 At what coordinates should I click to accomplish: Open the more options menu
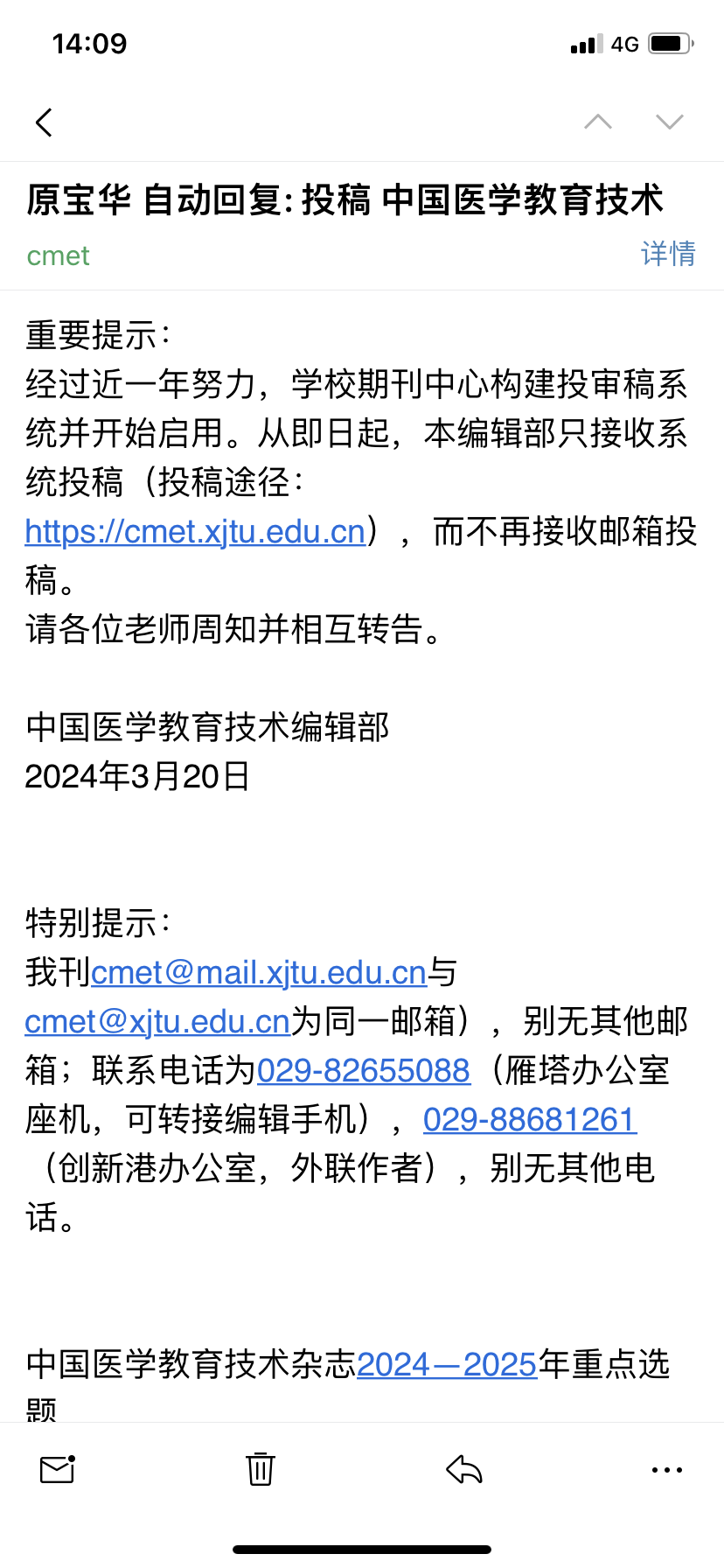click(x=667, y=1470)
